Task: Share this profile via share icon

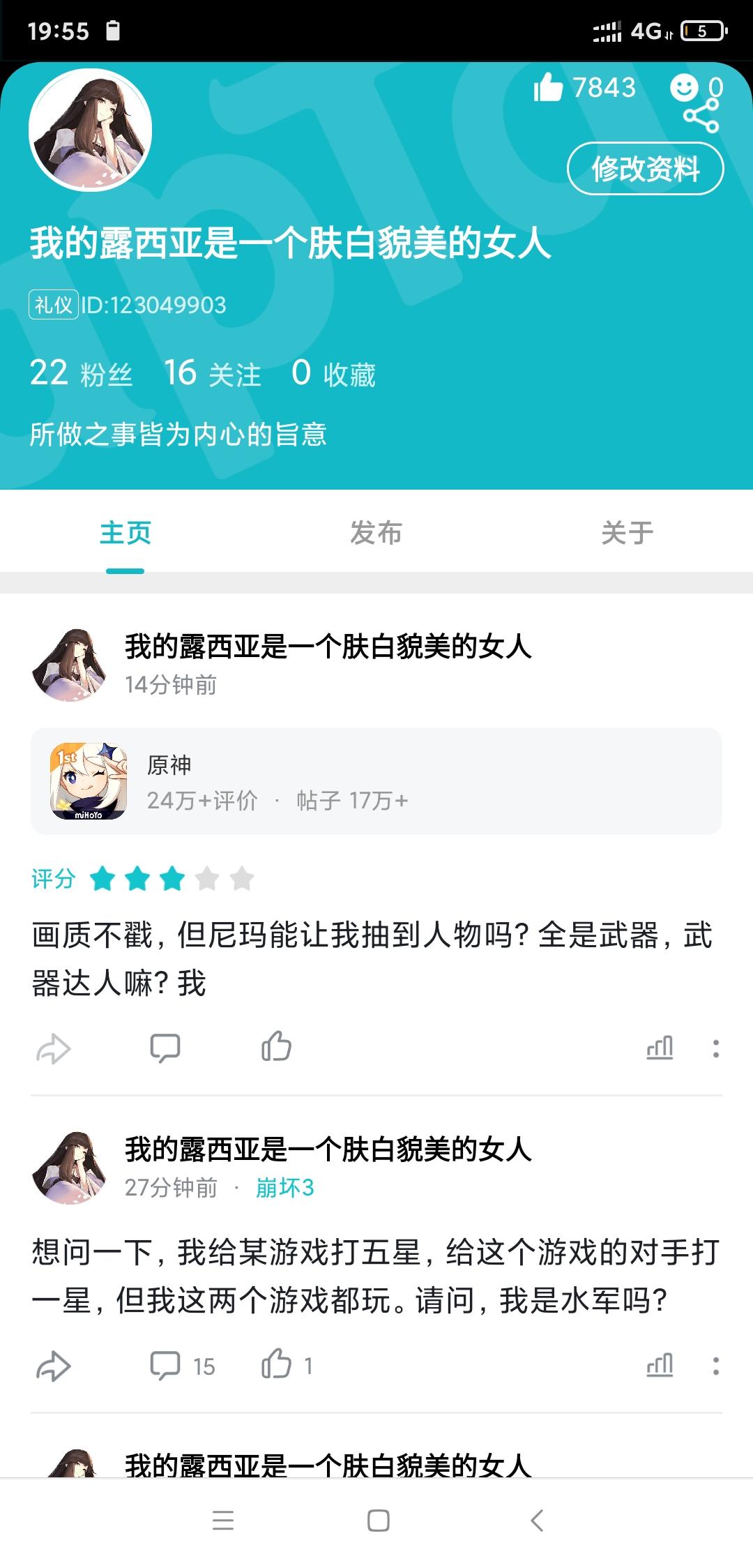Action: [x=701, y=116]
